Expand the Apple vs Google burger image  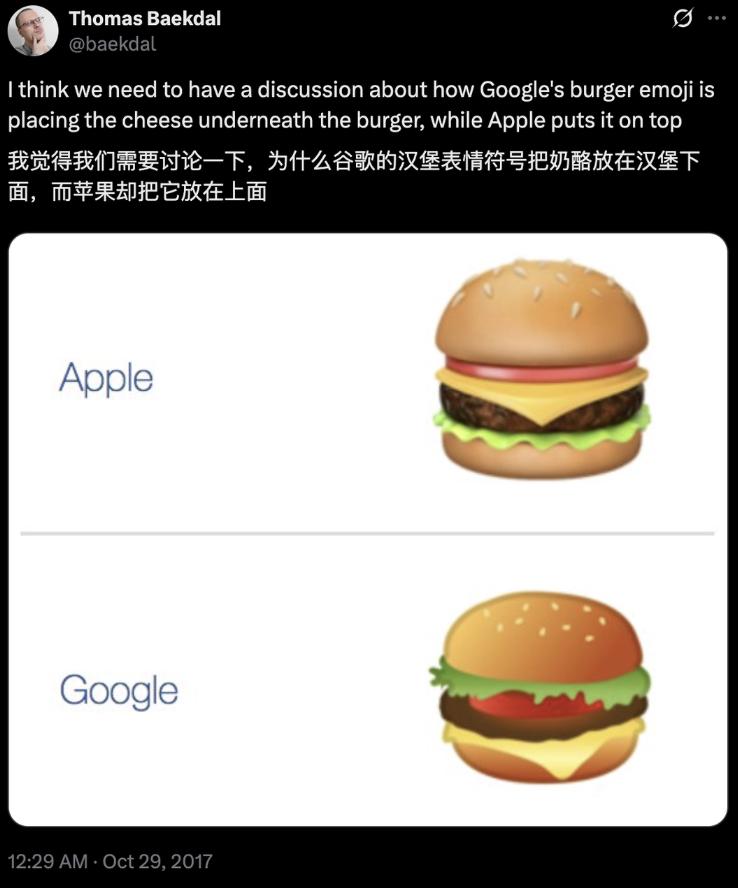(x=368, y=530)
